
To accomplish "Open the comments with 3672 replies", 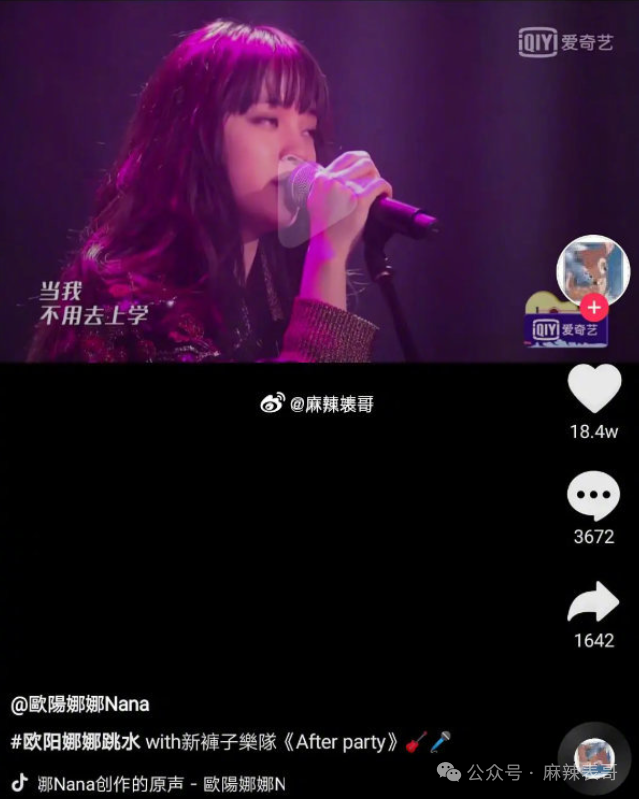I will tap(594, 496).
